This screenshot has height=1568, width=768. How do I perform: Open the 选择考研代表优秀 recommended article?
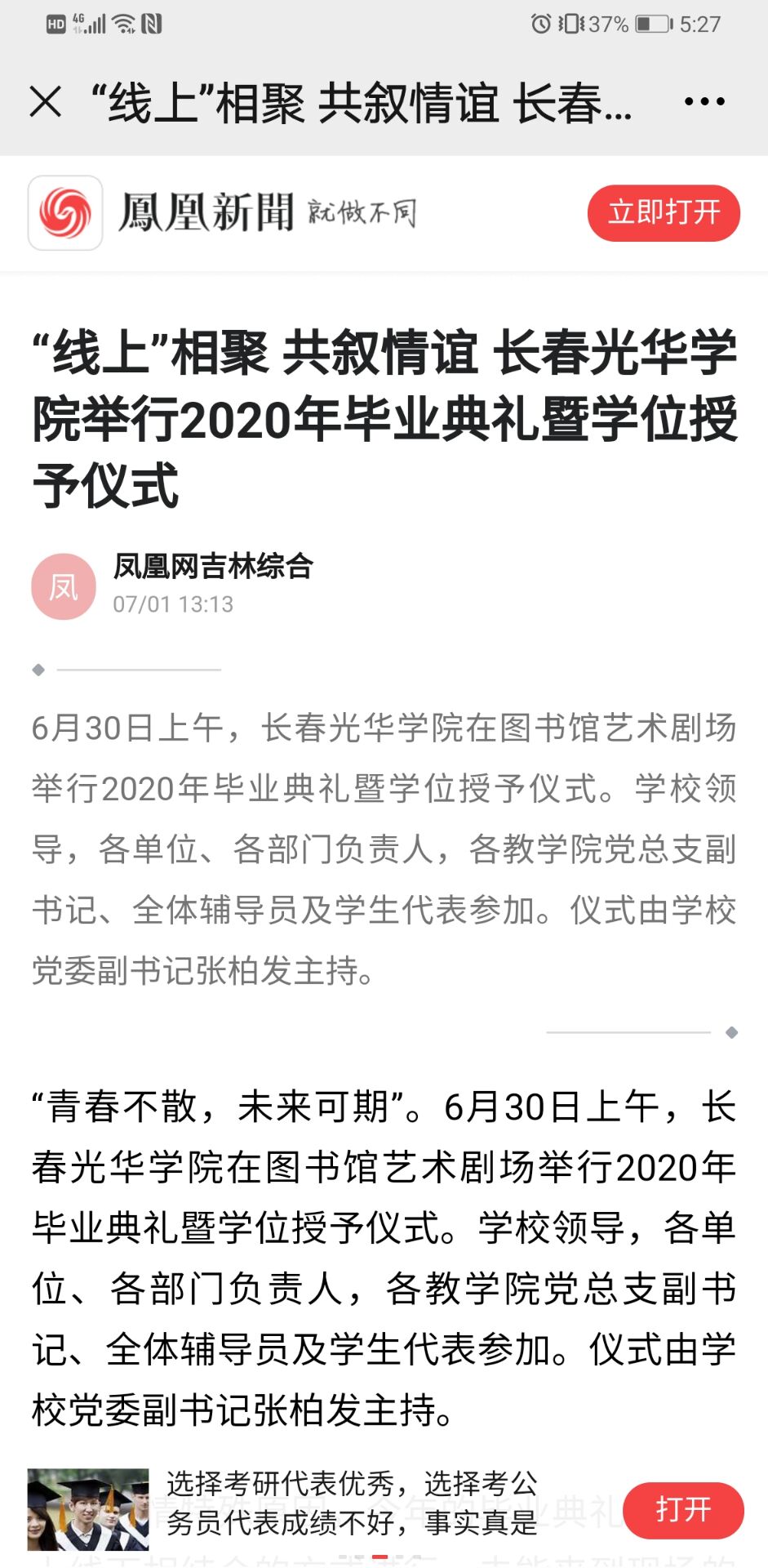[351, 1503]
